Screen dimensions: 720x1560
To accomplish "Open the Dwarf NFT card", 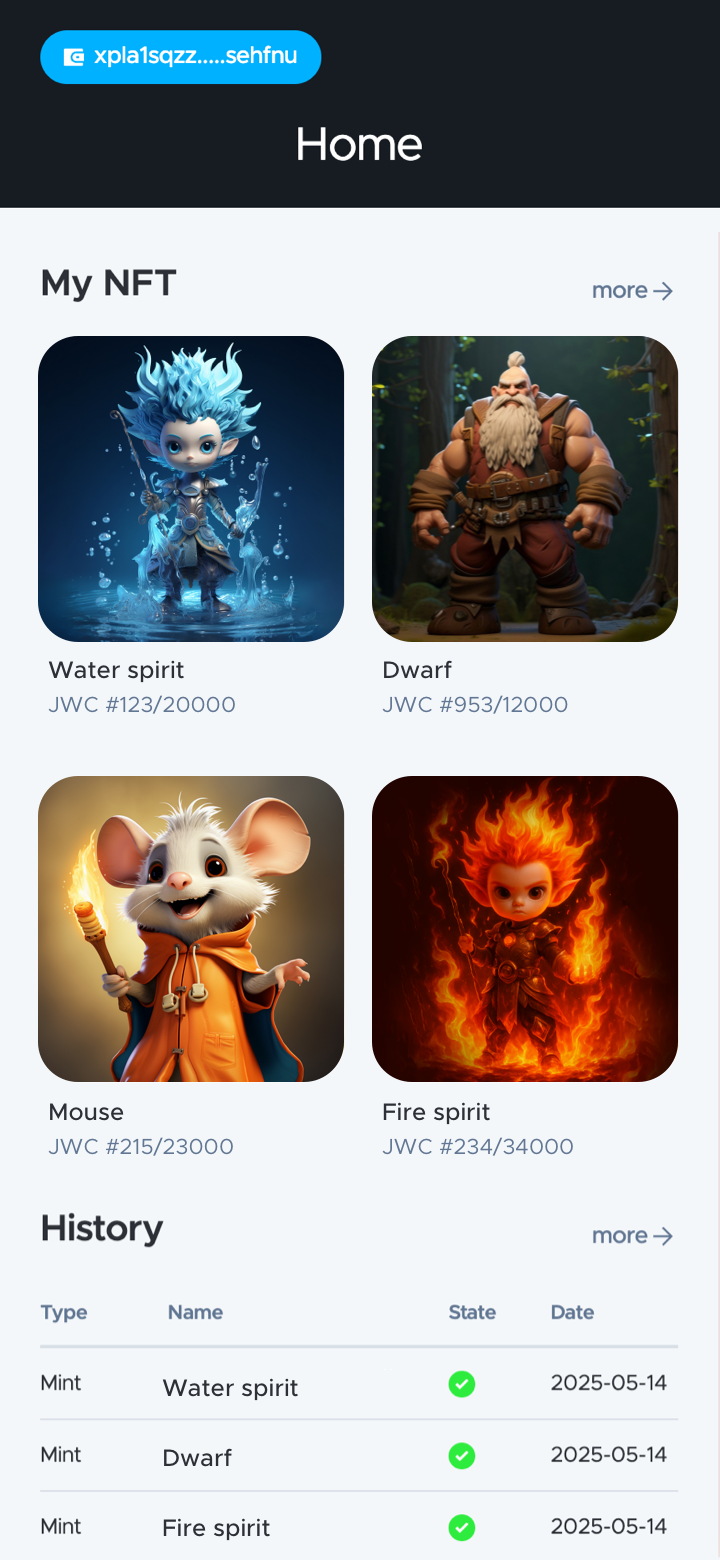I will (x=525, y=489).
